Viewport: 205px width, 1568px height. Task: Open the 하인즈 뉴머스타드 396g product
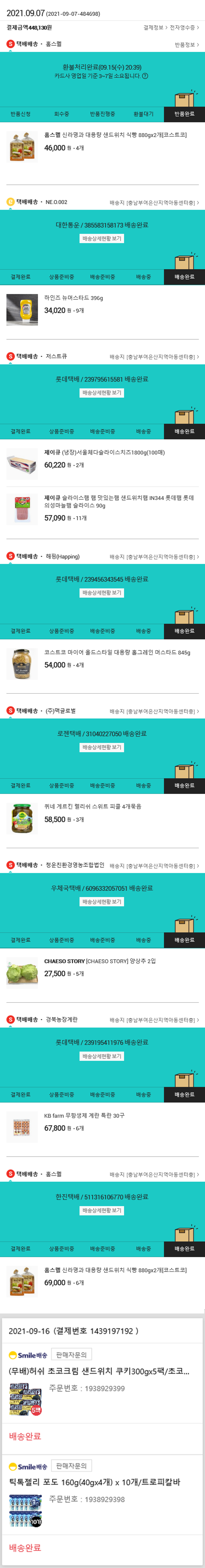(73, 298)
